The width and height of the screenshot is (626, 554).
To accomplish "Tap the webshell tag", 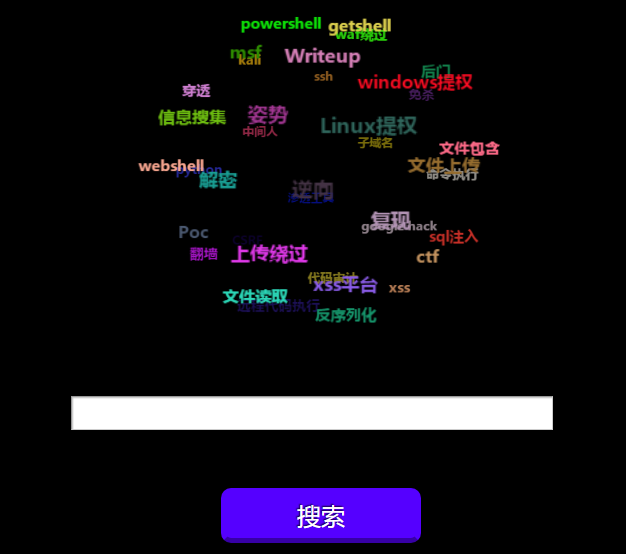I will tap(171, 166).
